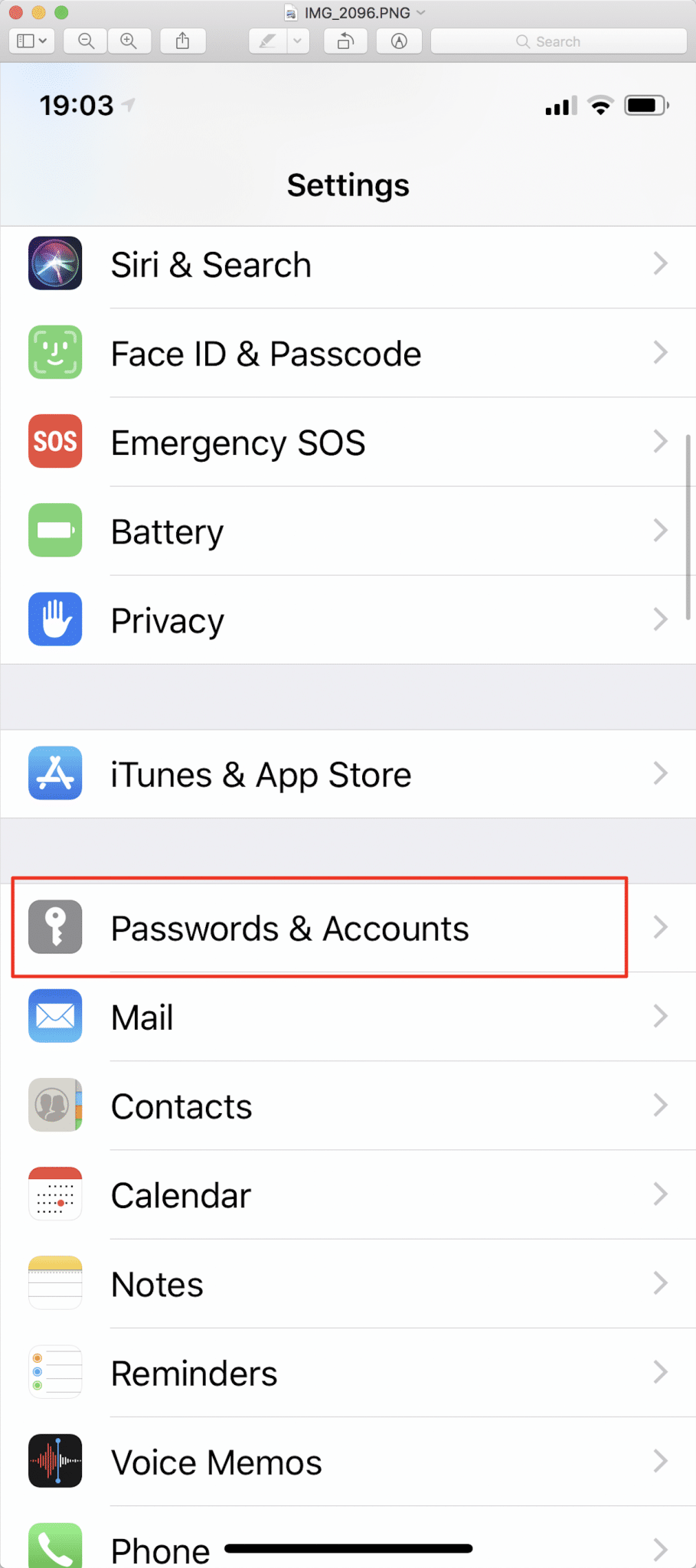The width and height of the screenshot is (696, 1568).
Task: Click the zoom in toolbar button
Action: coord(129,41)
